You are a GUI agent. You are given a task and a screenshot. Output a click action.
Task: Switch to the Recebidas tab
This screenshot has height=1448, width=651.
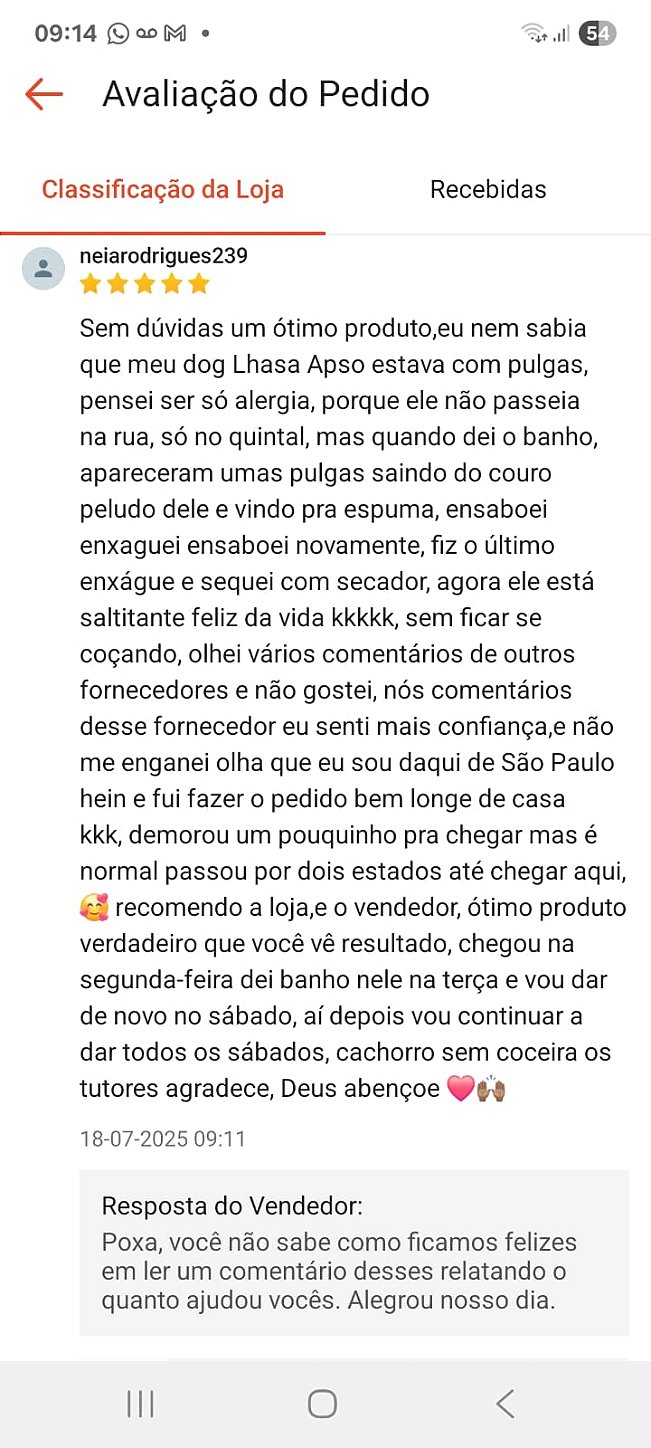coord(488,190)
